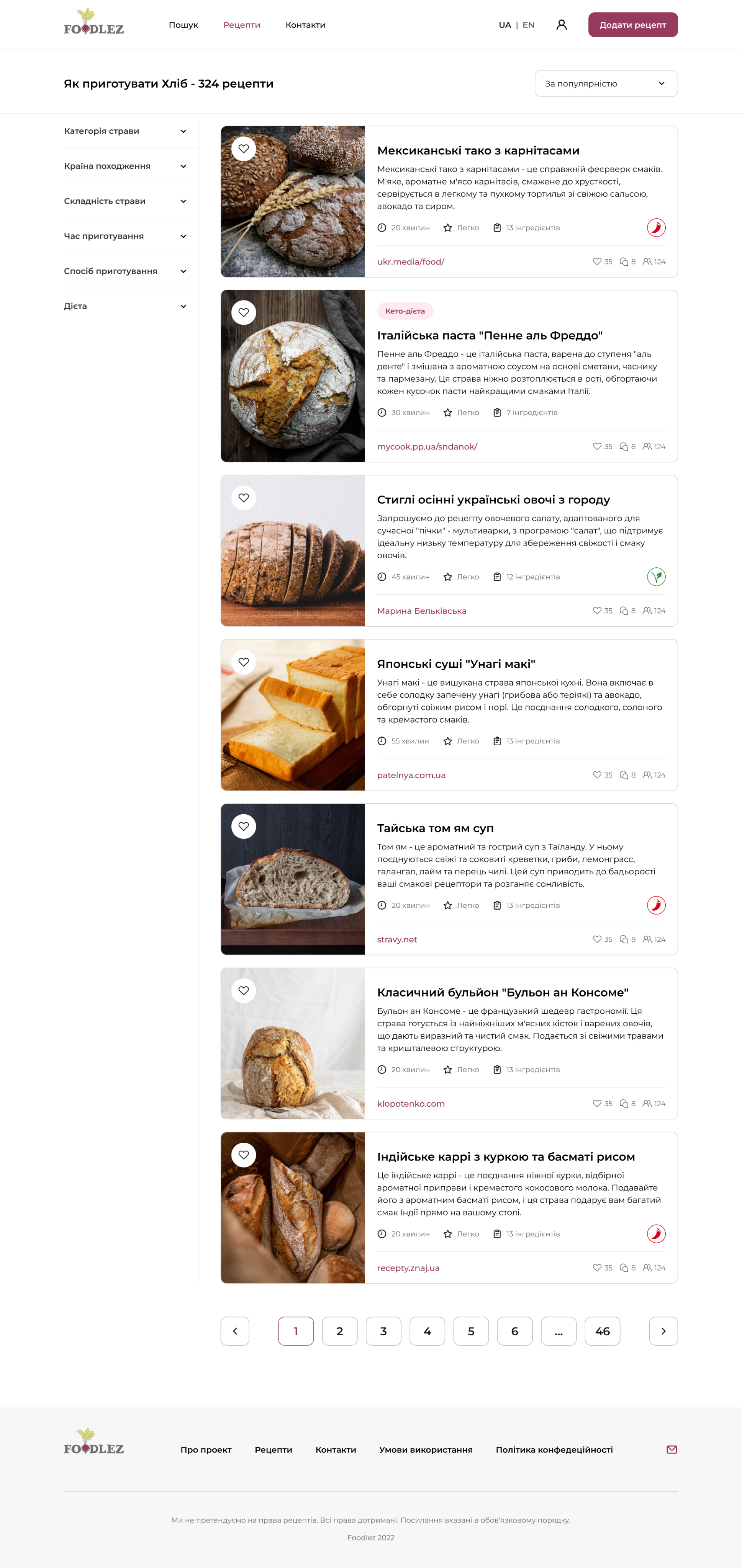Favorite the Мексиканські тако з карнітасами recipe
This screenshot has height=1568, width=742.
point(244,149)
